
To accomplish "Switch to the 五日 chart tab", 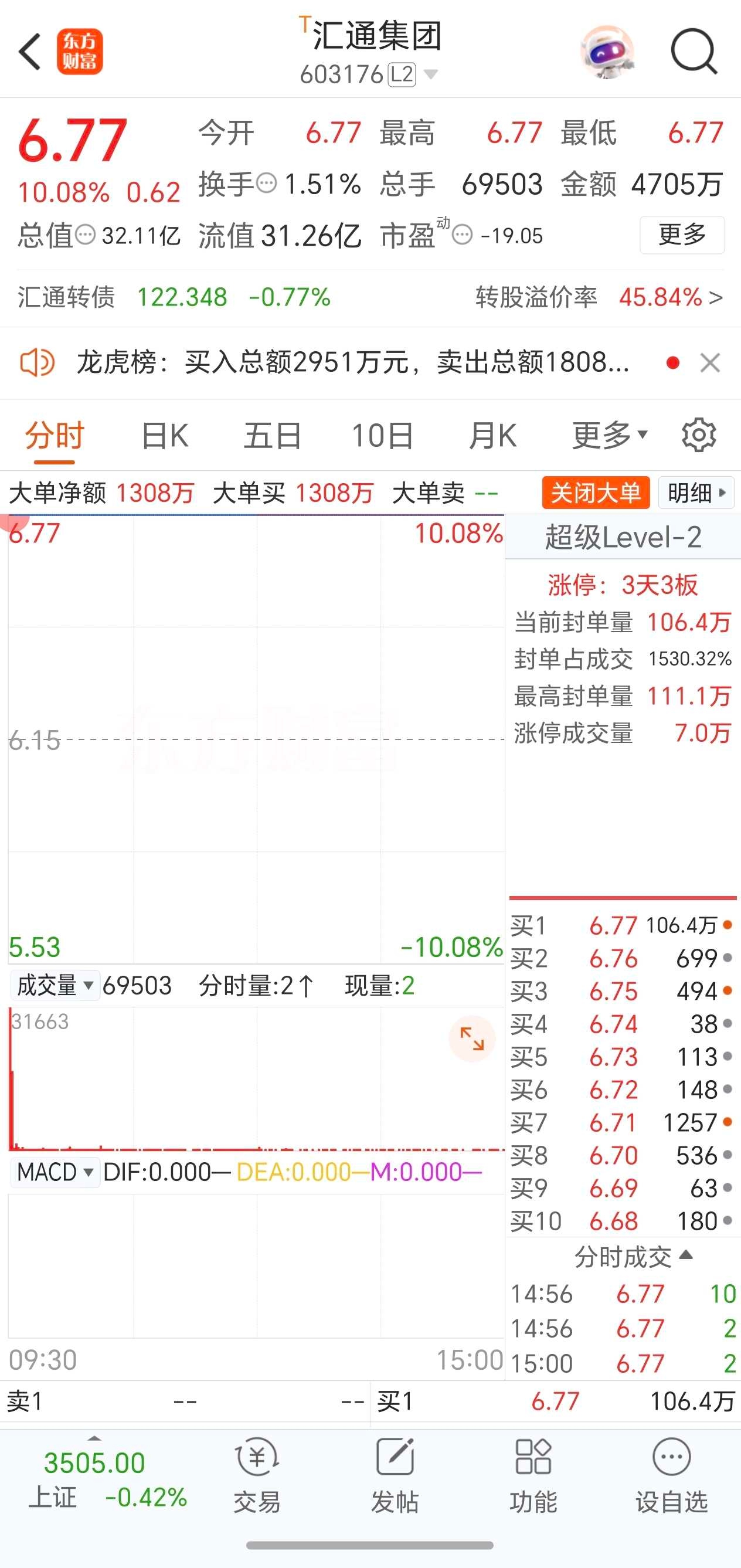I will tap(273, 436).
